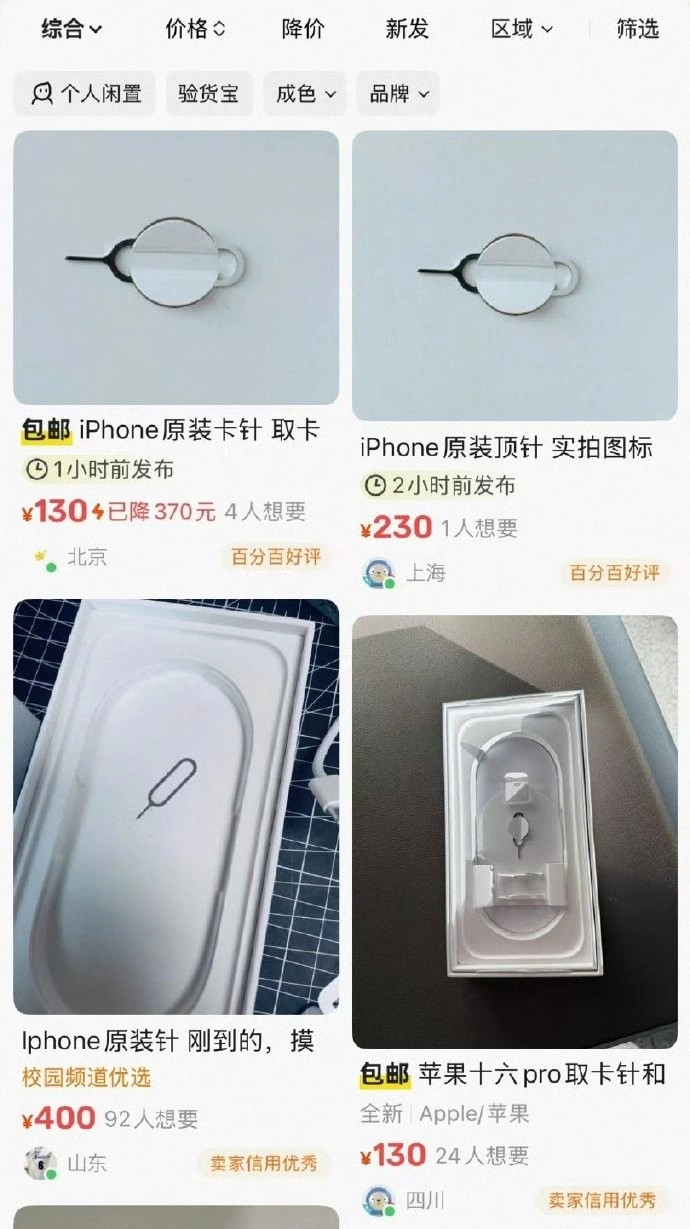This screenshot has width=690, height=1229.
Task: Expand the 区域 region dropdown
Action: click(521, 29)
